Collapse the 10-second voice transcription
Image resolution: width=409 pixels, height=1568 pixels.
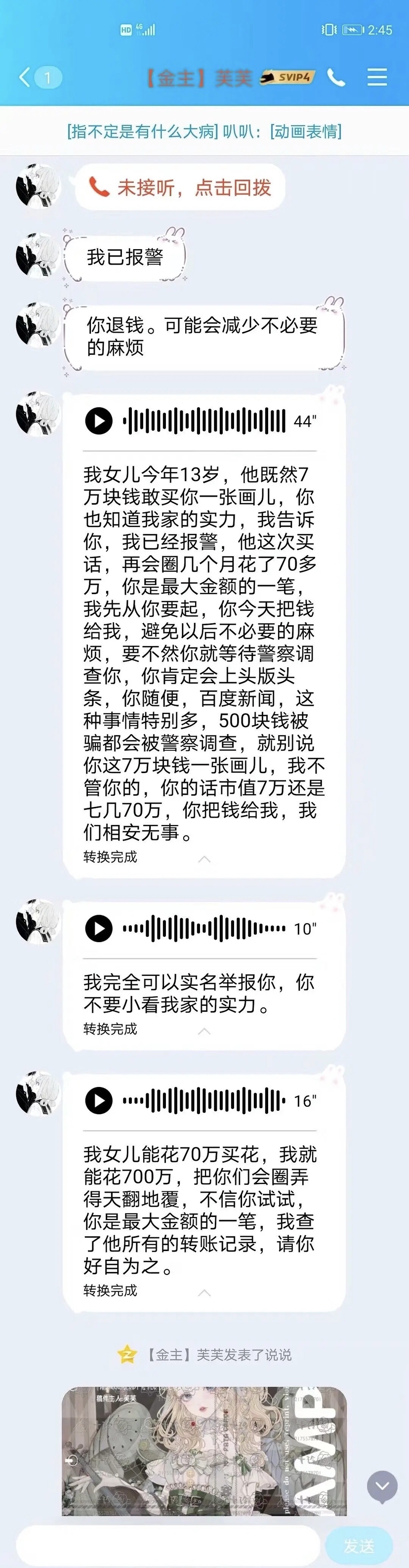pyautogui.click(x=204, y=1031)
